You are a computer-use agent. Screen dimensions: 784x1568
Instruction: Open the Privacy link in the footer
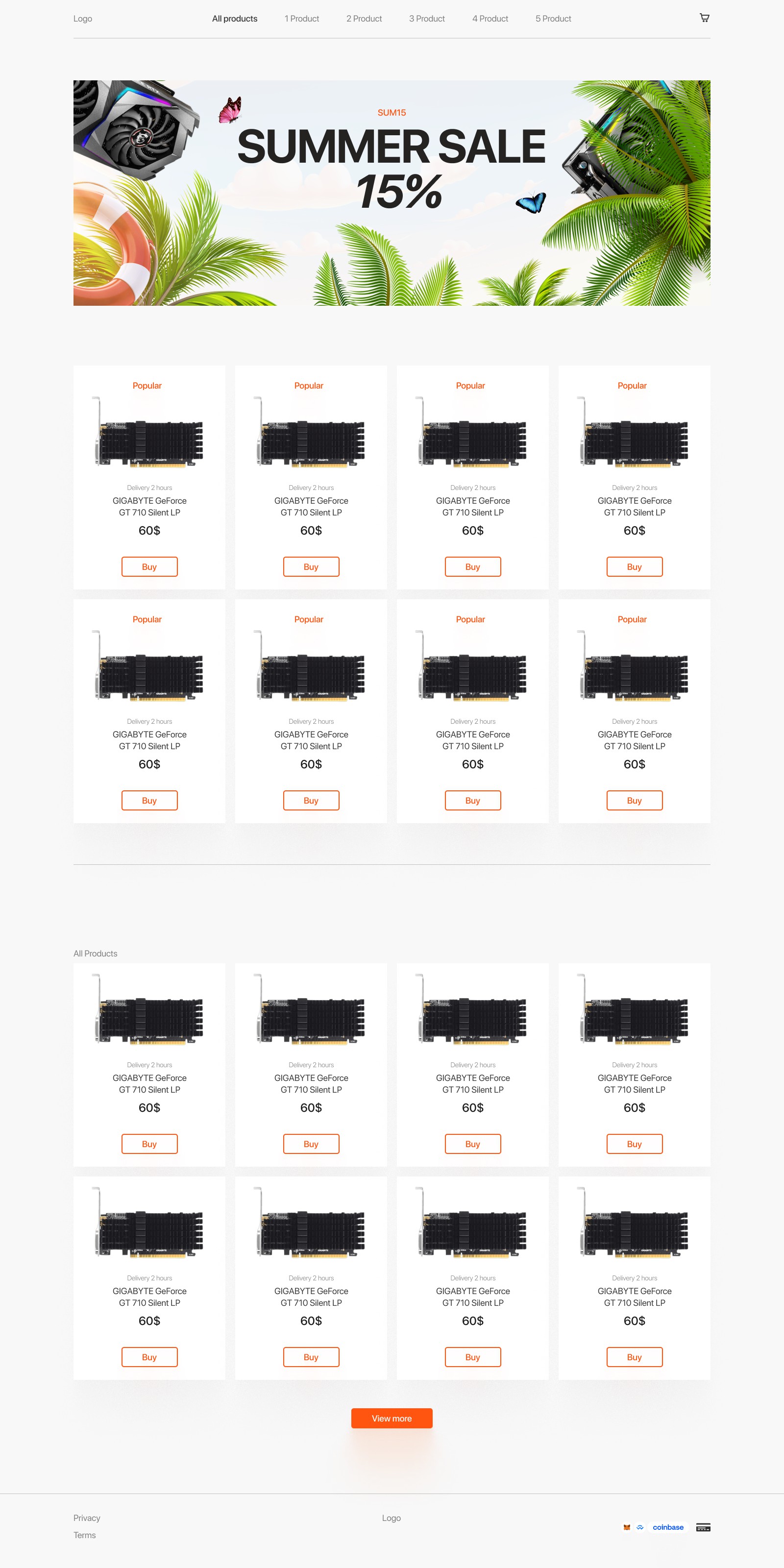pyautogui.click(x=87, y=1518)
